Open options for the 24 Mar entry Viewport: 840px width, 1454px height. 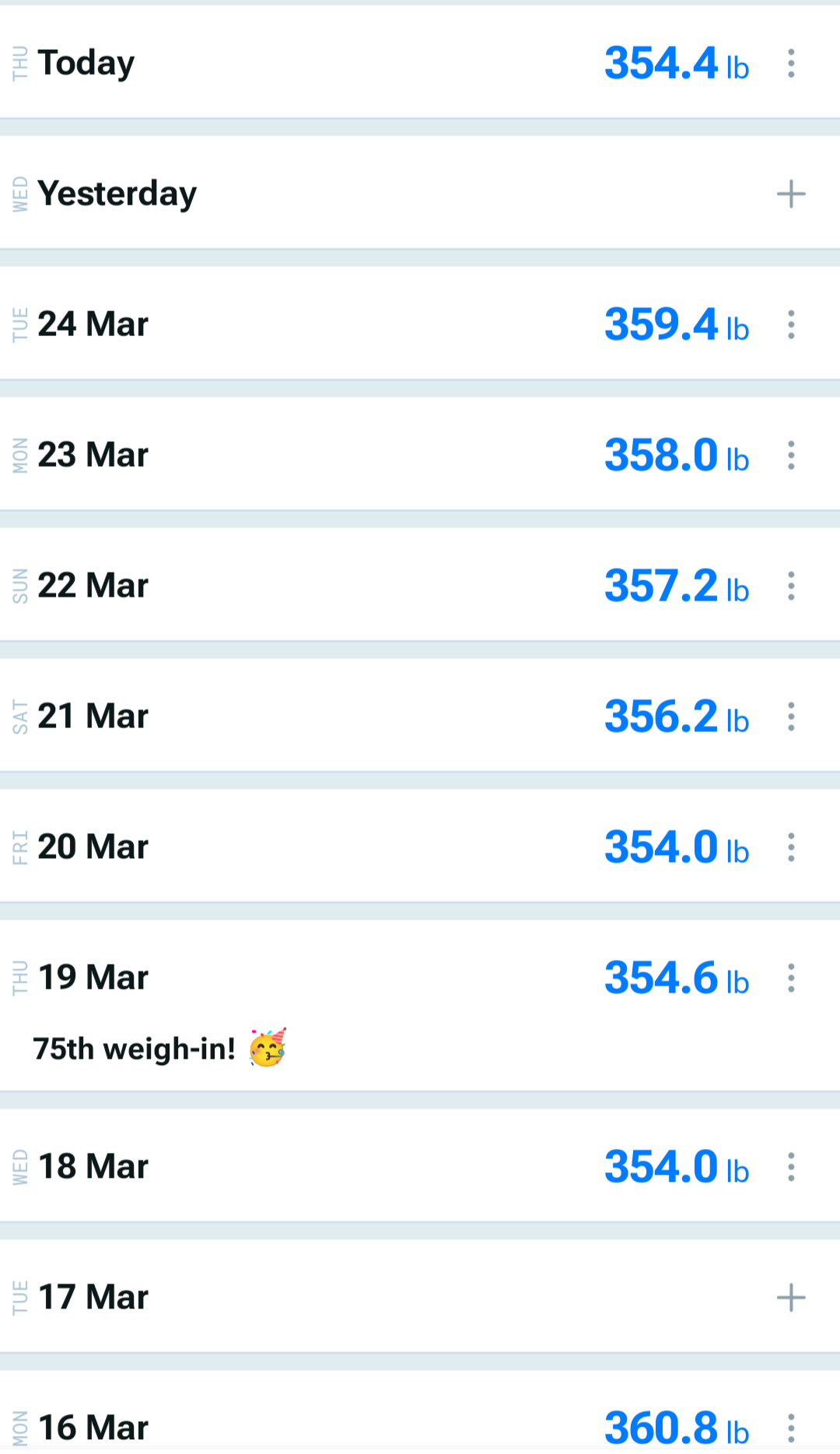point(791,324)
